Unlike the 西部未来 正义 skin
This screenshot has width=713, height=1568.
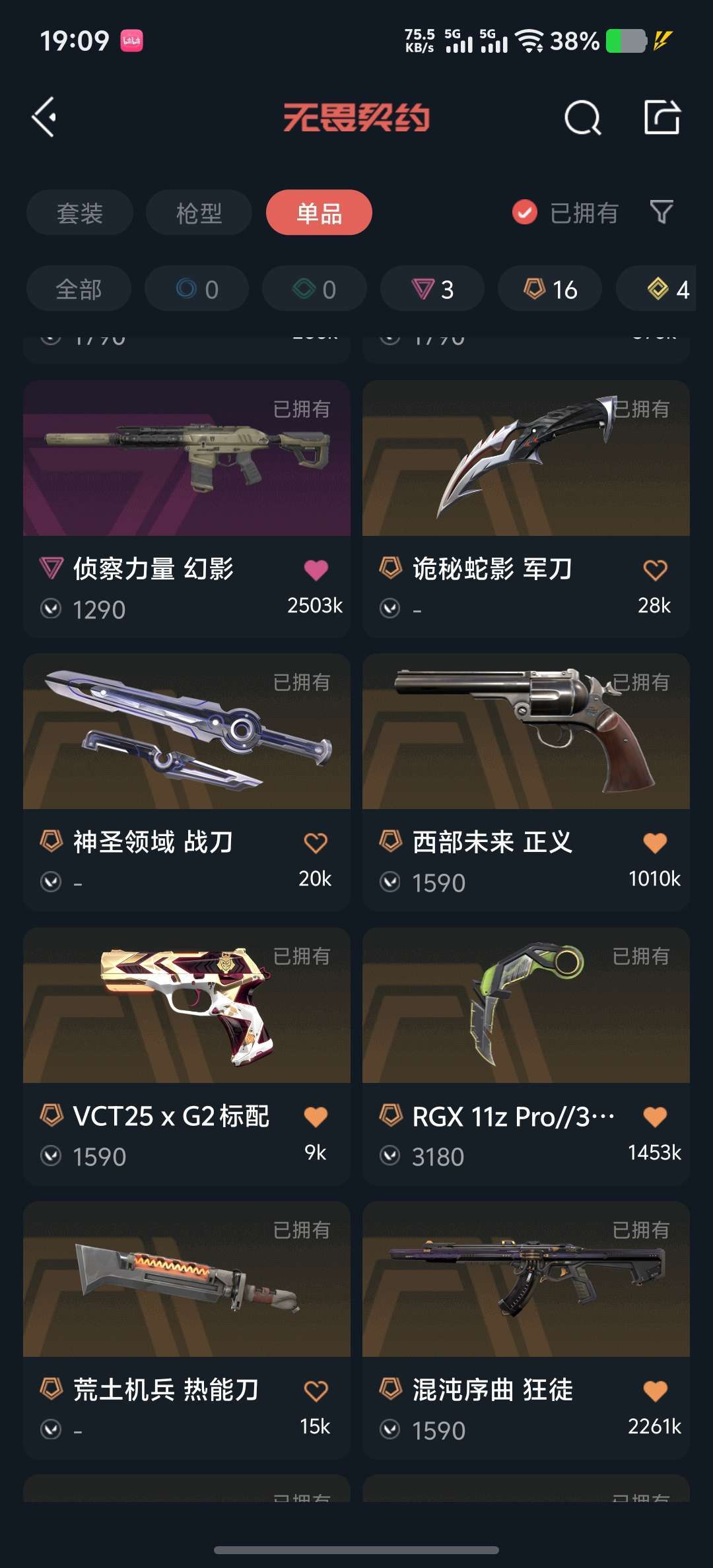pos(655,843)
